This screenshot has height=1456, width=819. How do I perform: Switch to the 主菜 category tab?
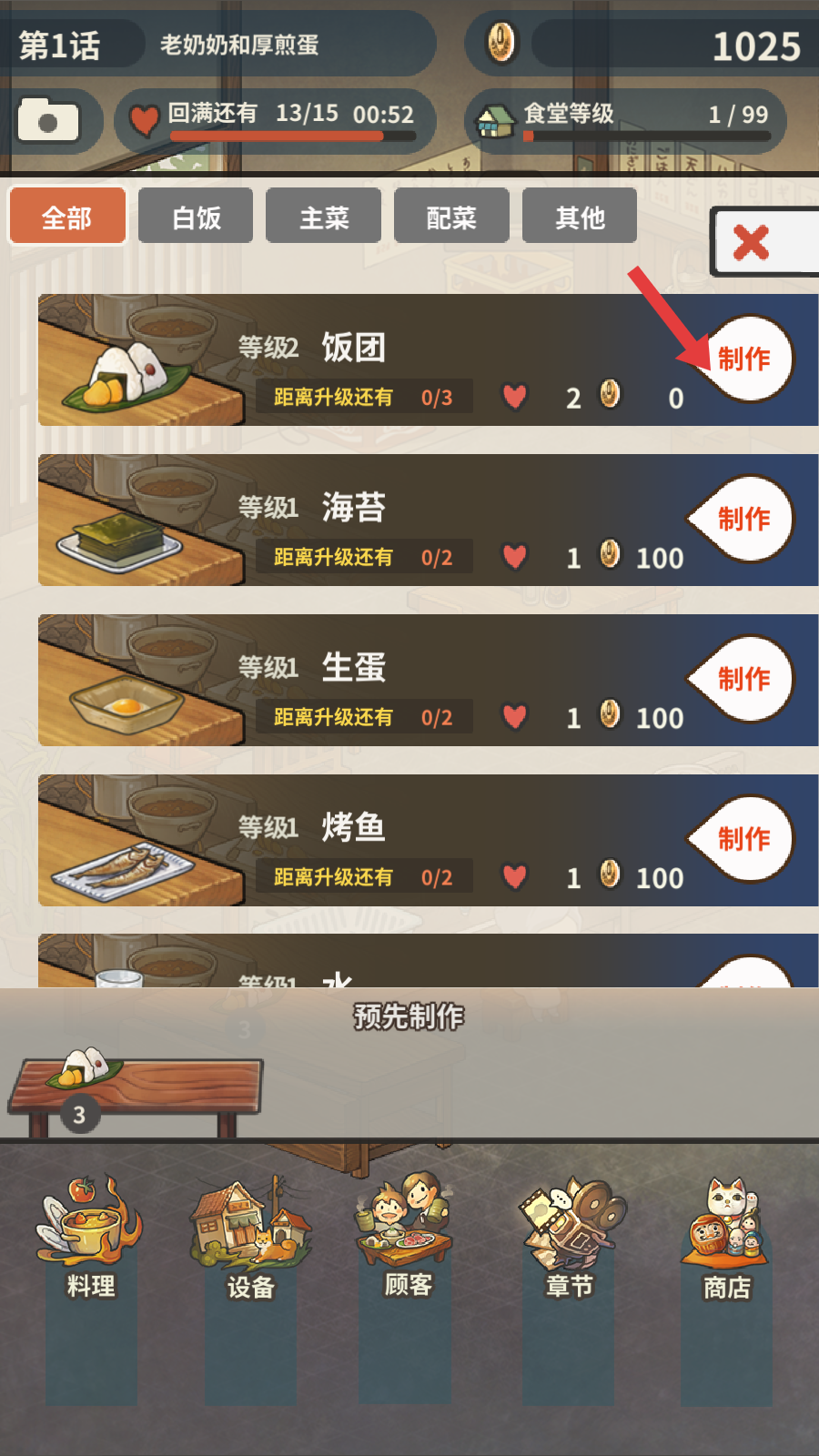324,217
